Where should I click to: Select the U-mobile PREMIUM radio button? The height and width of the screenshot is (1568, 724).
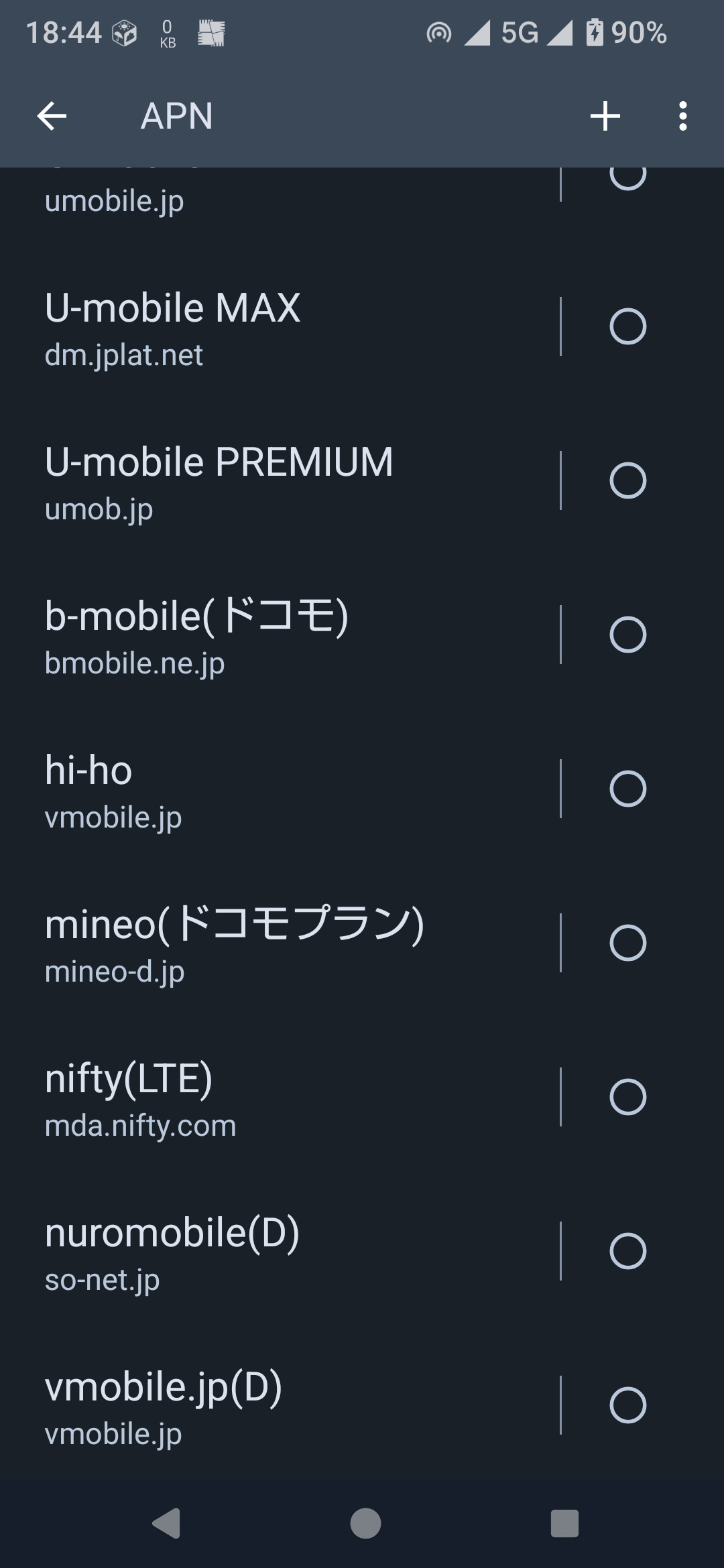pyautogui.click(x=627, y=480)
